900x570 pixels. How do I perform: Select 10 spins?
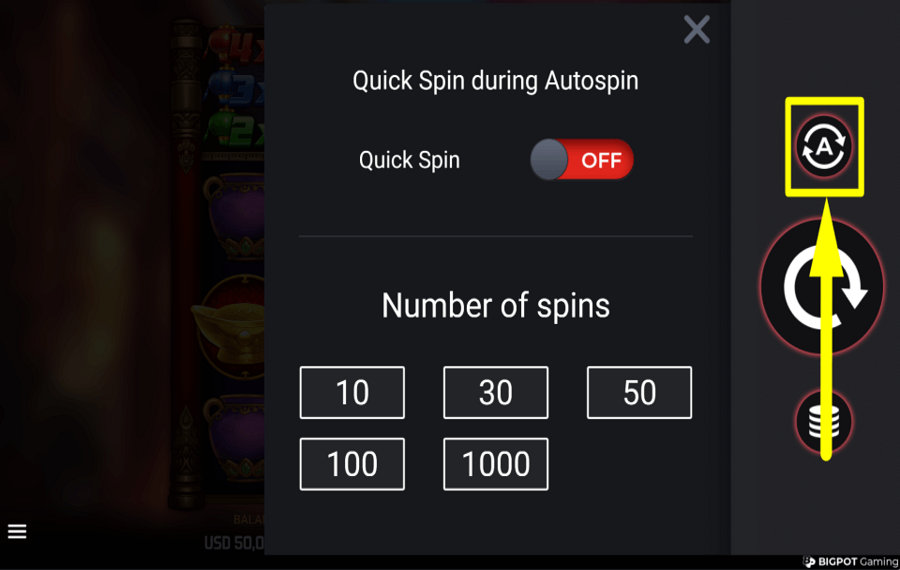[x=352, y=392]
